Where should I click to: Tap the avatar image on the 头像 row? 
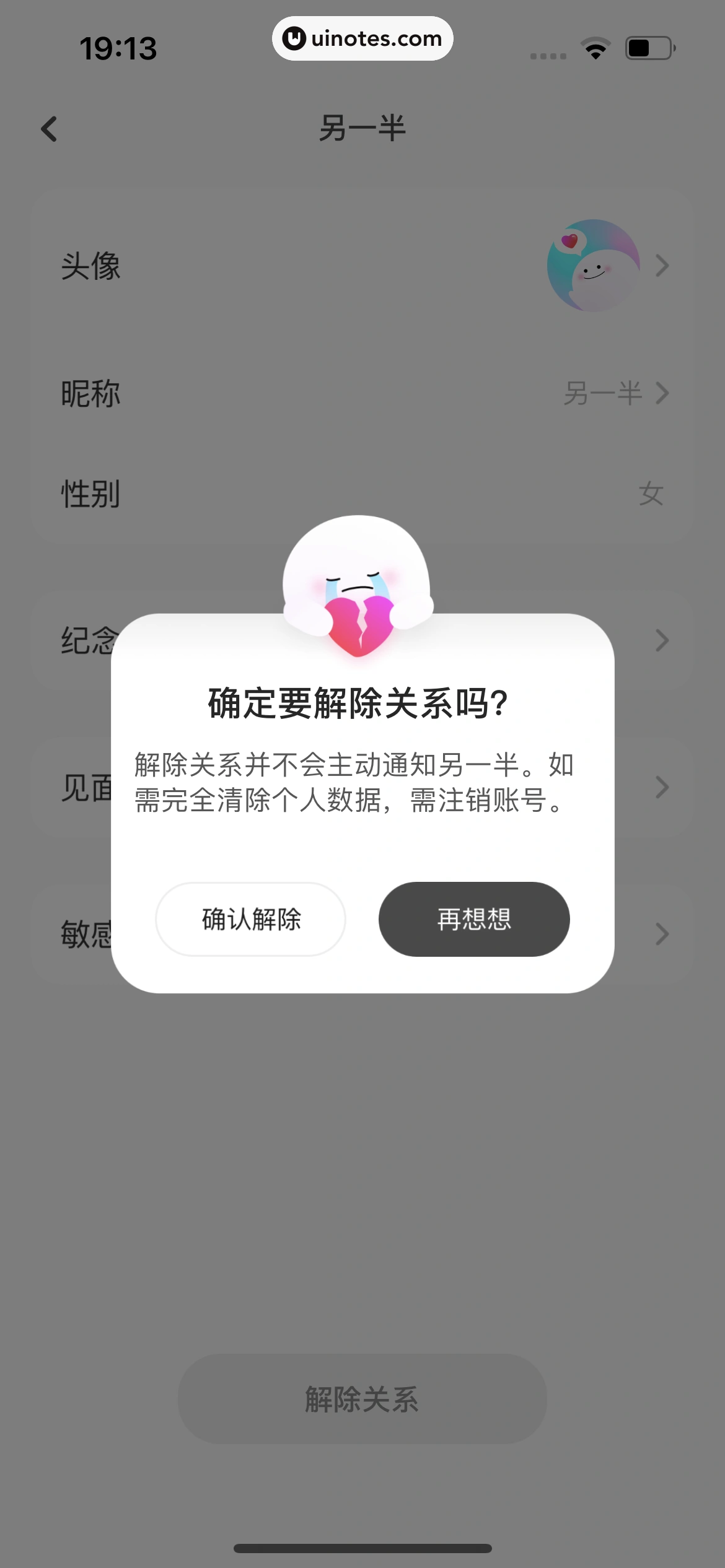point(593,266)
